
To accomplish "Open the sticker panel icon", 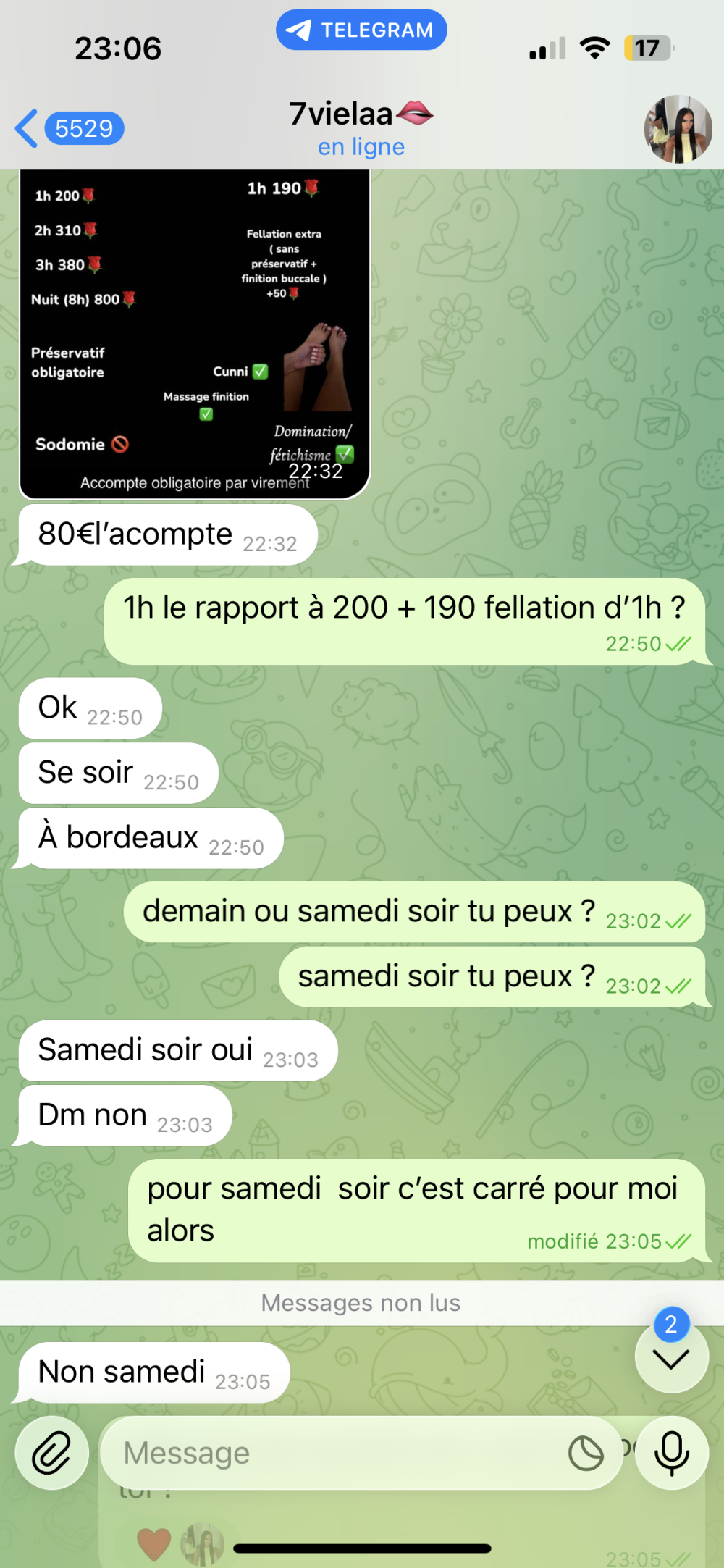I will pos(586,1453).
